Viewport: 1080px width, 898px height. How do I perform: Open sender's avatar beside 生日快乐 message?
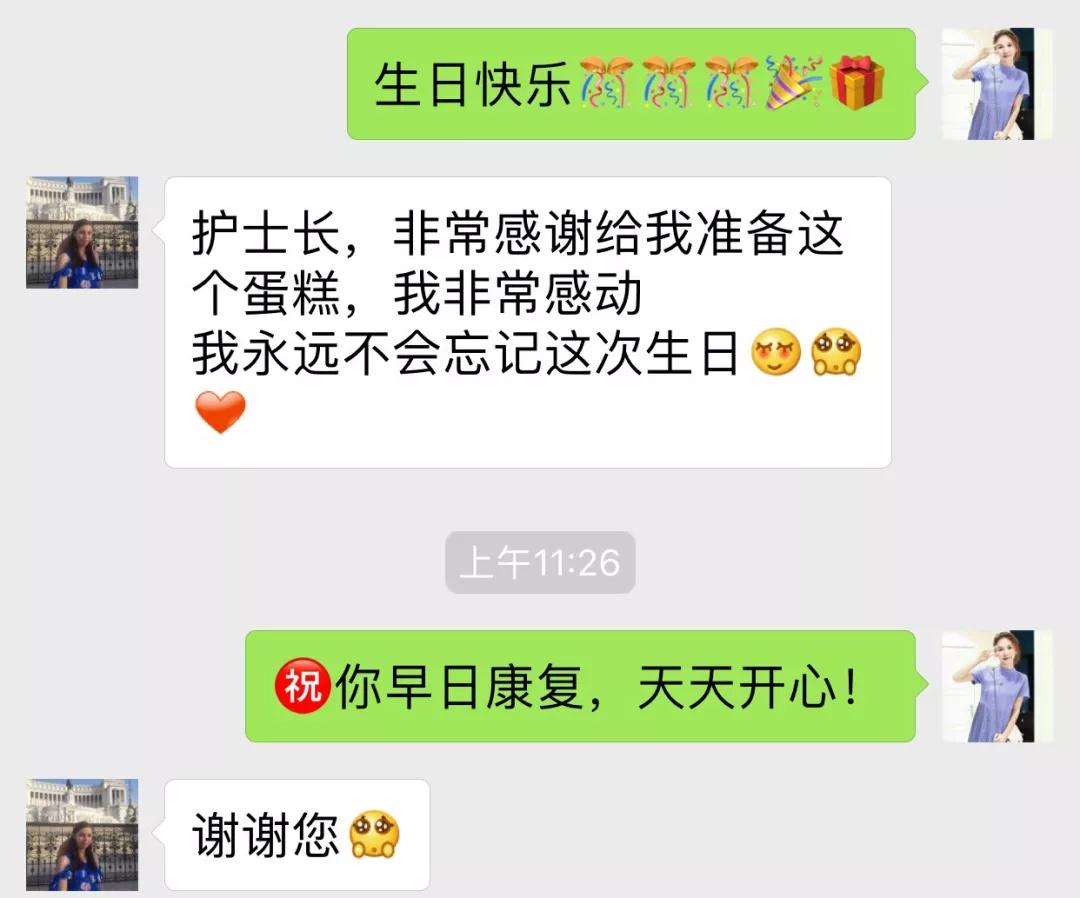[997, 84]
